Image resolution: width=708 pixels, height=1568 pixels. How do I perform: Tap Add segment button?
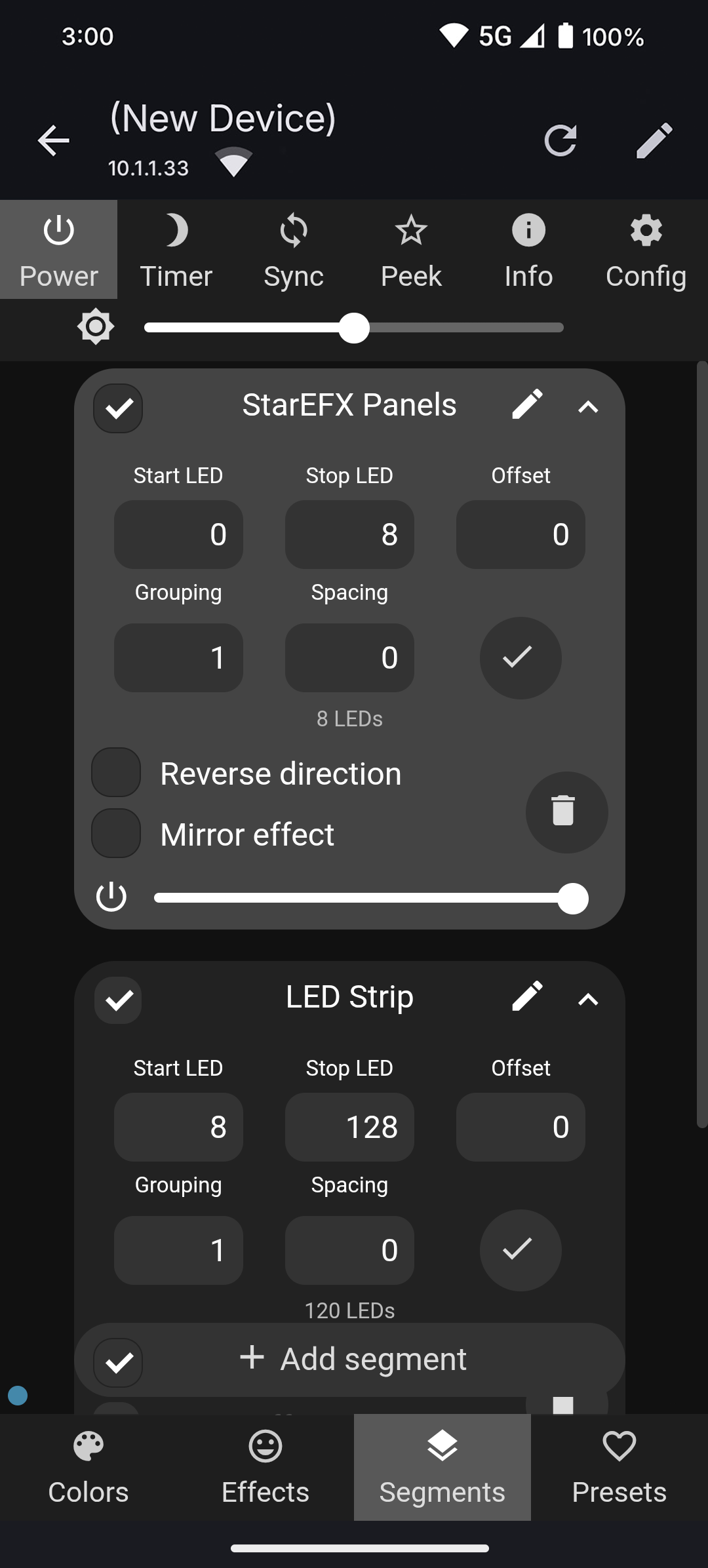click(x=354, y=1360)
